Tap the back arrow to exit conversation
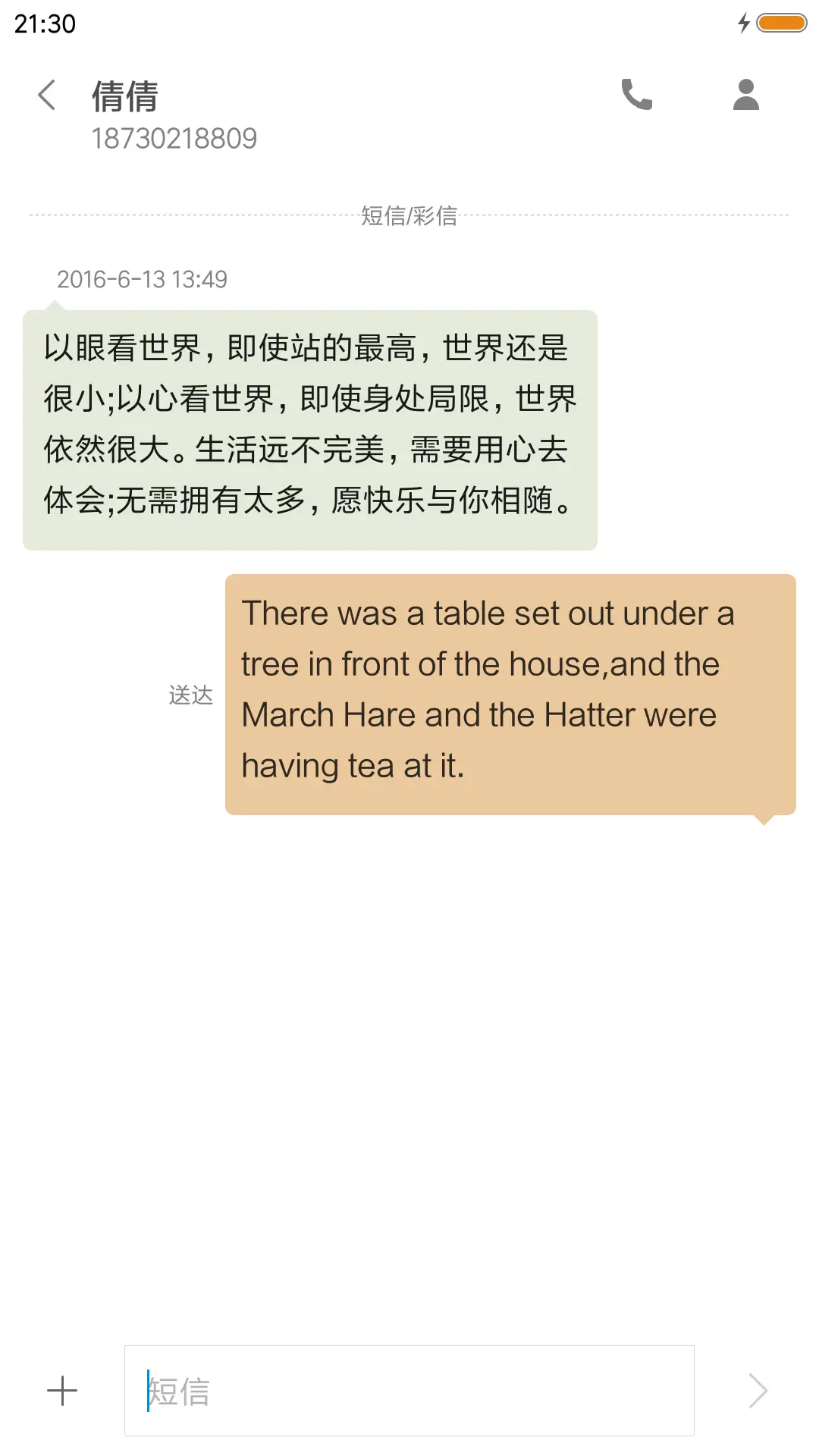This screenshot has width=819, height=1456. (47, 96)
